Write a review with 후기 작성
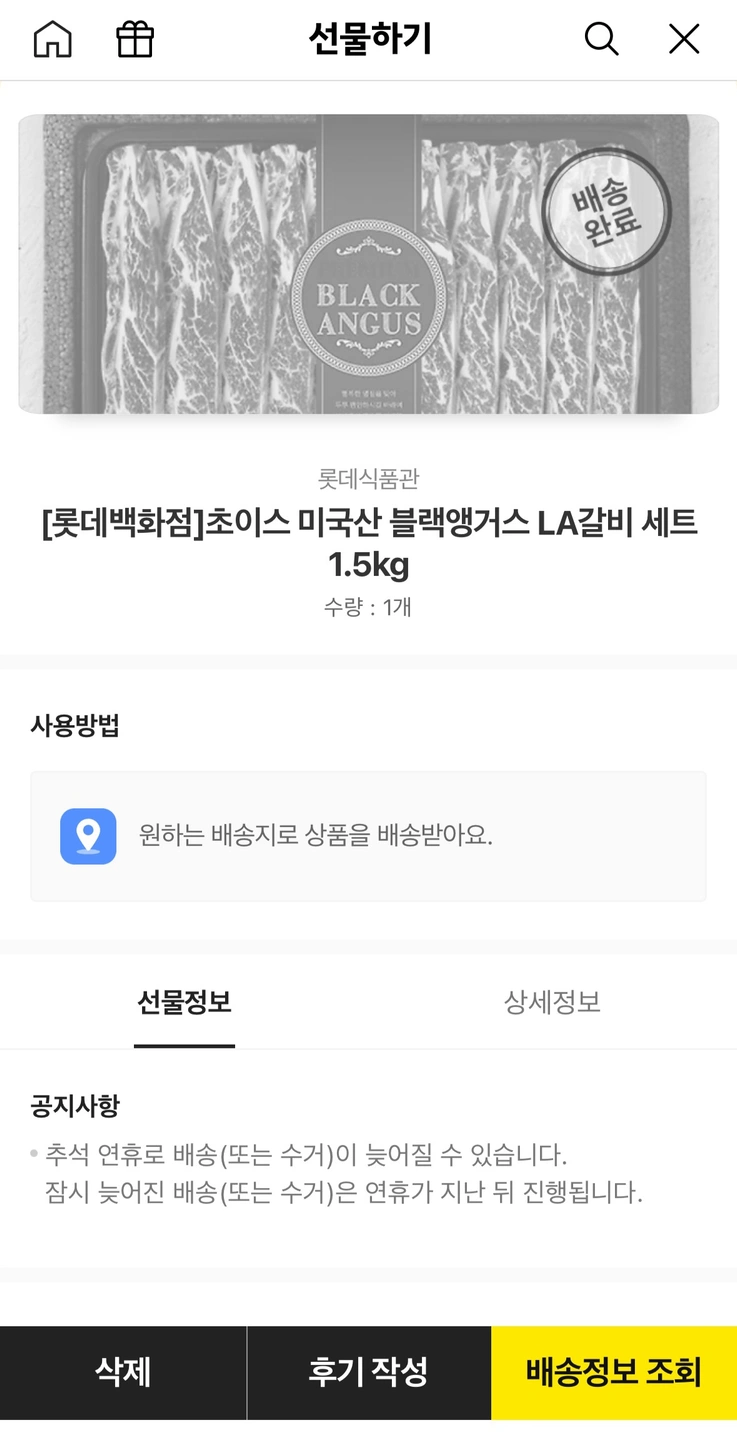This screenshot has width=737, height=1440. click(x=368, y=1372)
